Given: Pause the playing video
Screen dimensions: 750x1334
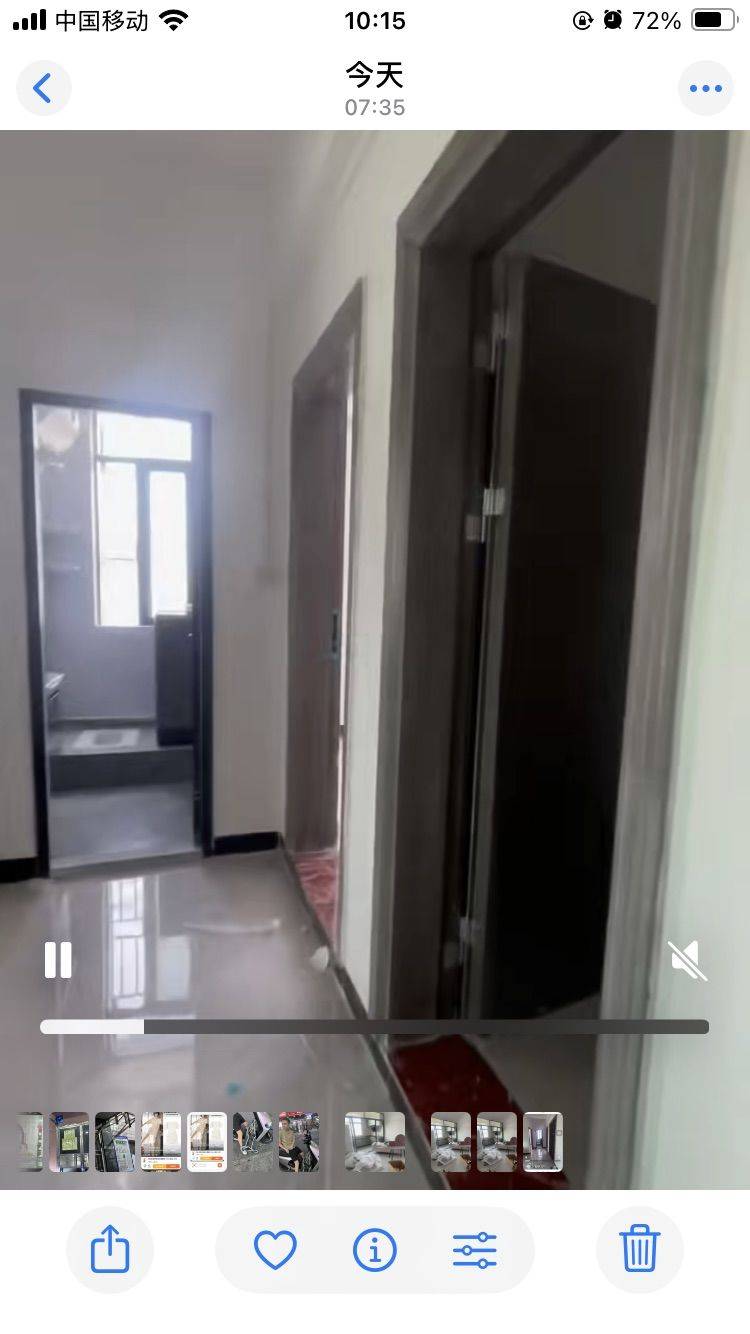Looking at the screenshot, I should pyautogui.click(x=58, y=960).
